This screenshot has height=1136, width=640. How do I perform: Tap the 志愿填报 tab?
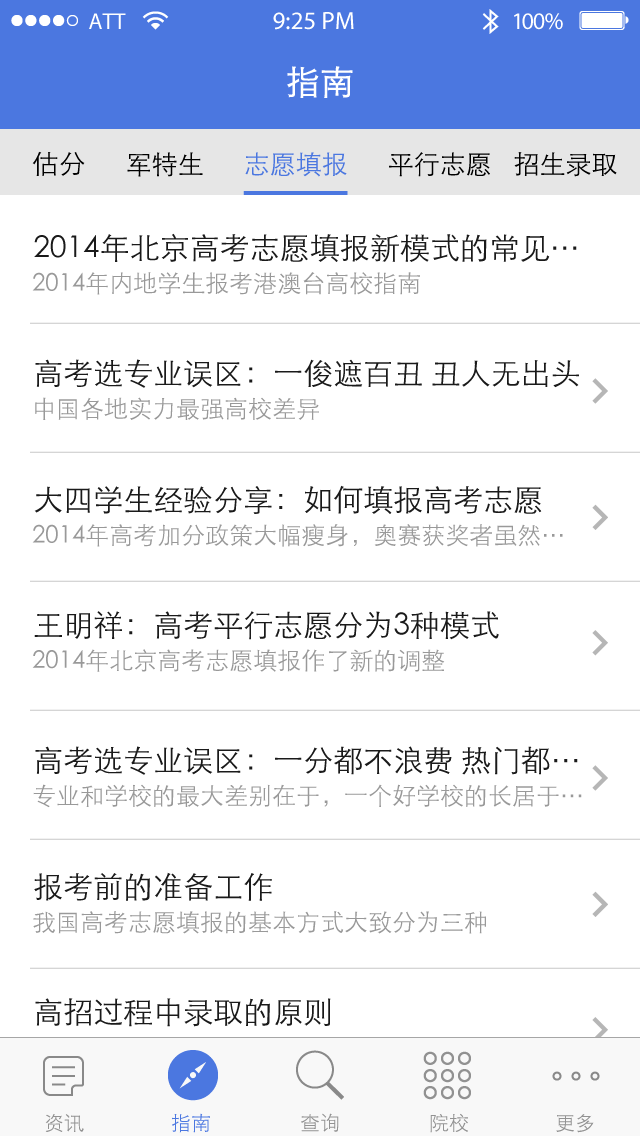(x=296, y=164)
